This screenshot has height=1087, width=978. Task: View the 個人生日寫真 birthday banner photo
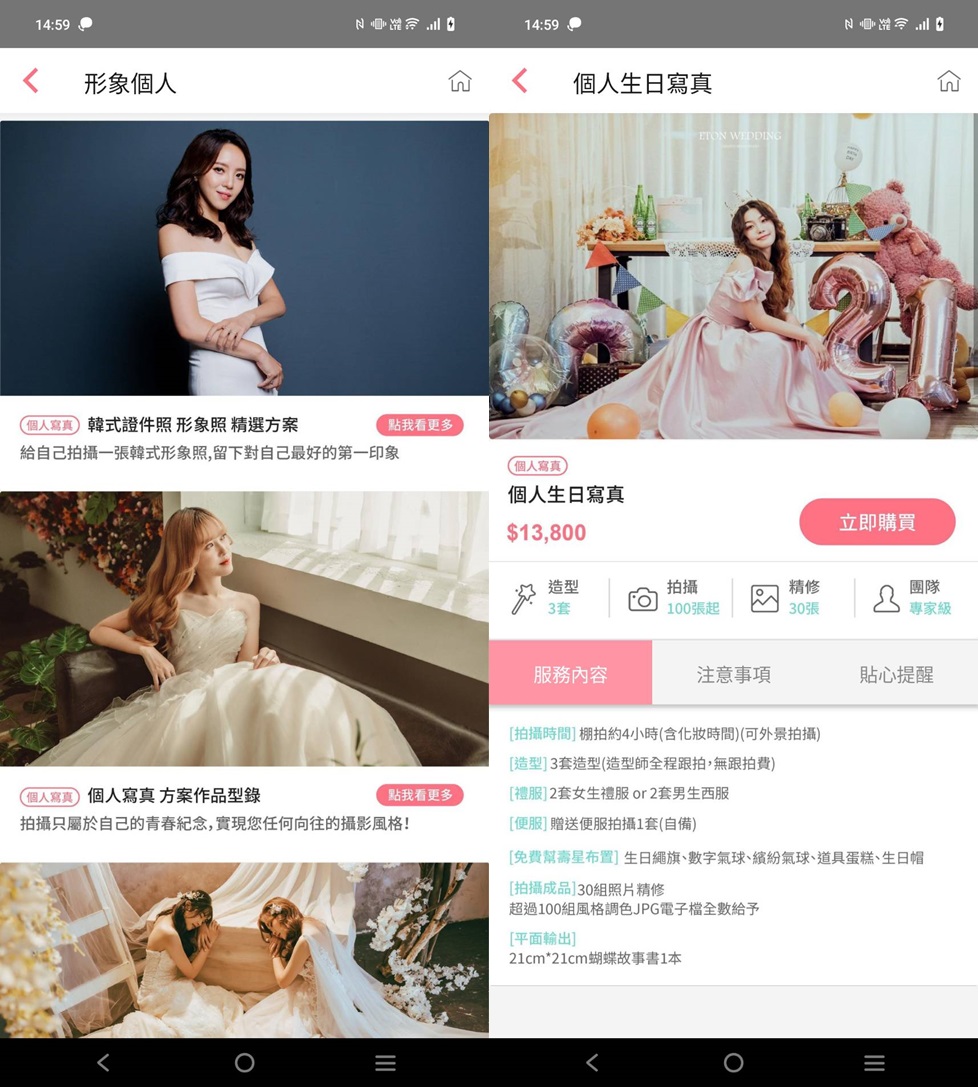pyautogui.click(x=733, y=276)
